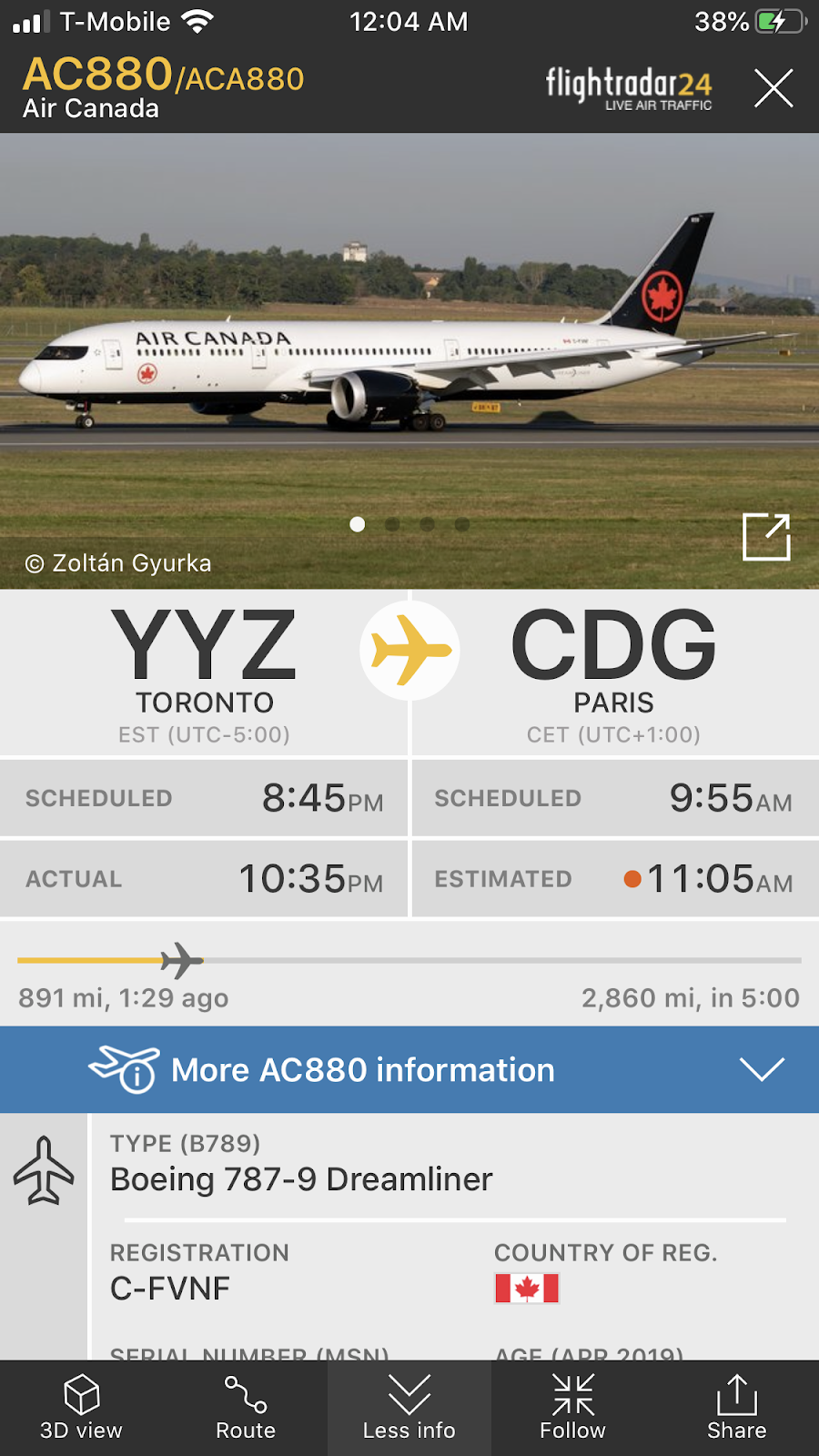
Task: Share this flight
Action: coord(736,1406)
